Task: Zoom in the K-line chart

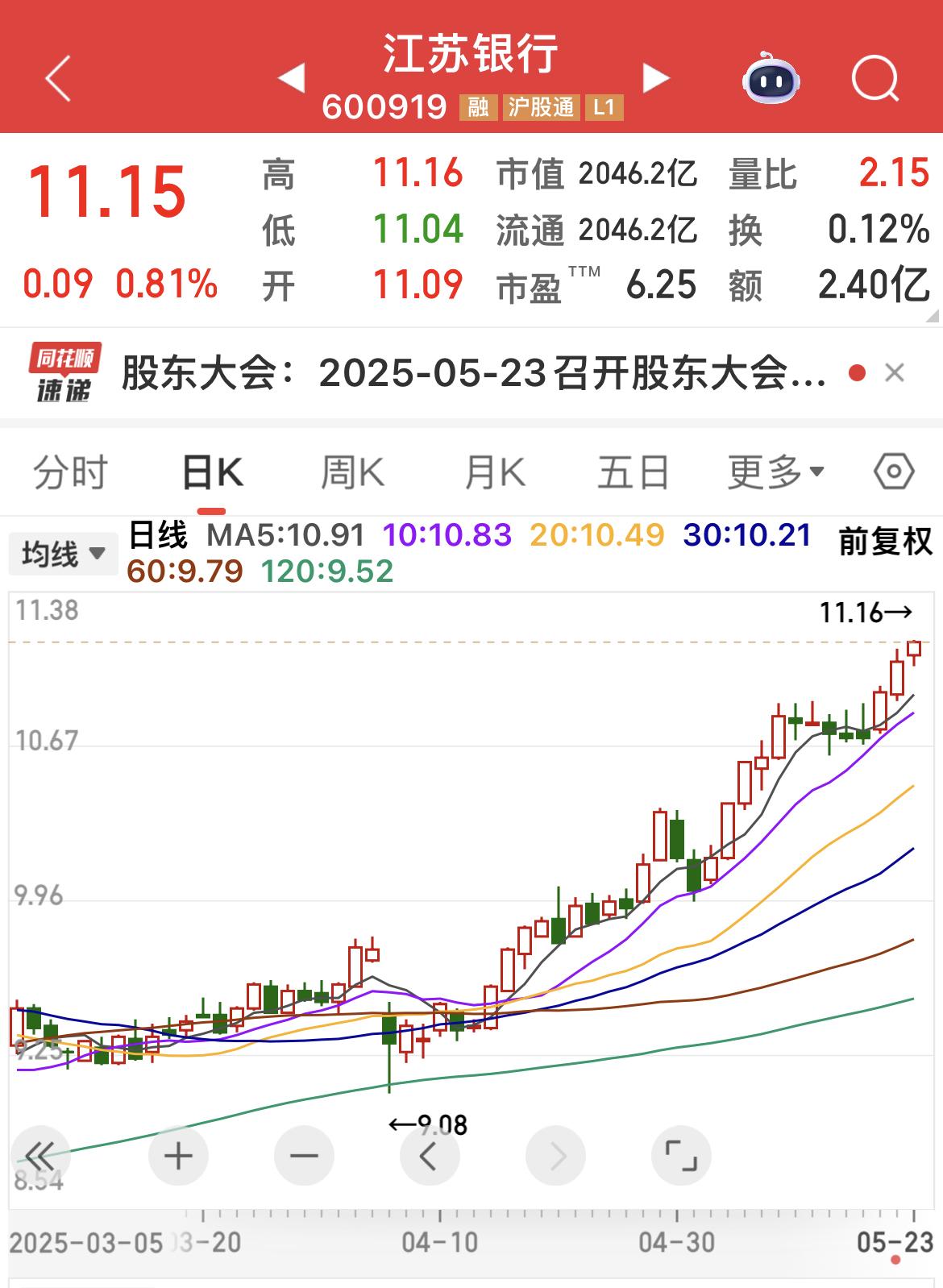Action: click(x=178, y=1157)
